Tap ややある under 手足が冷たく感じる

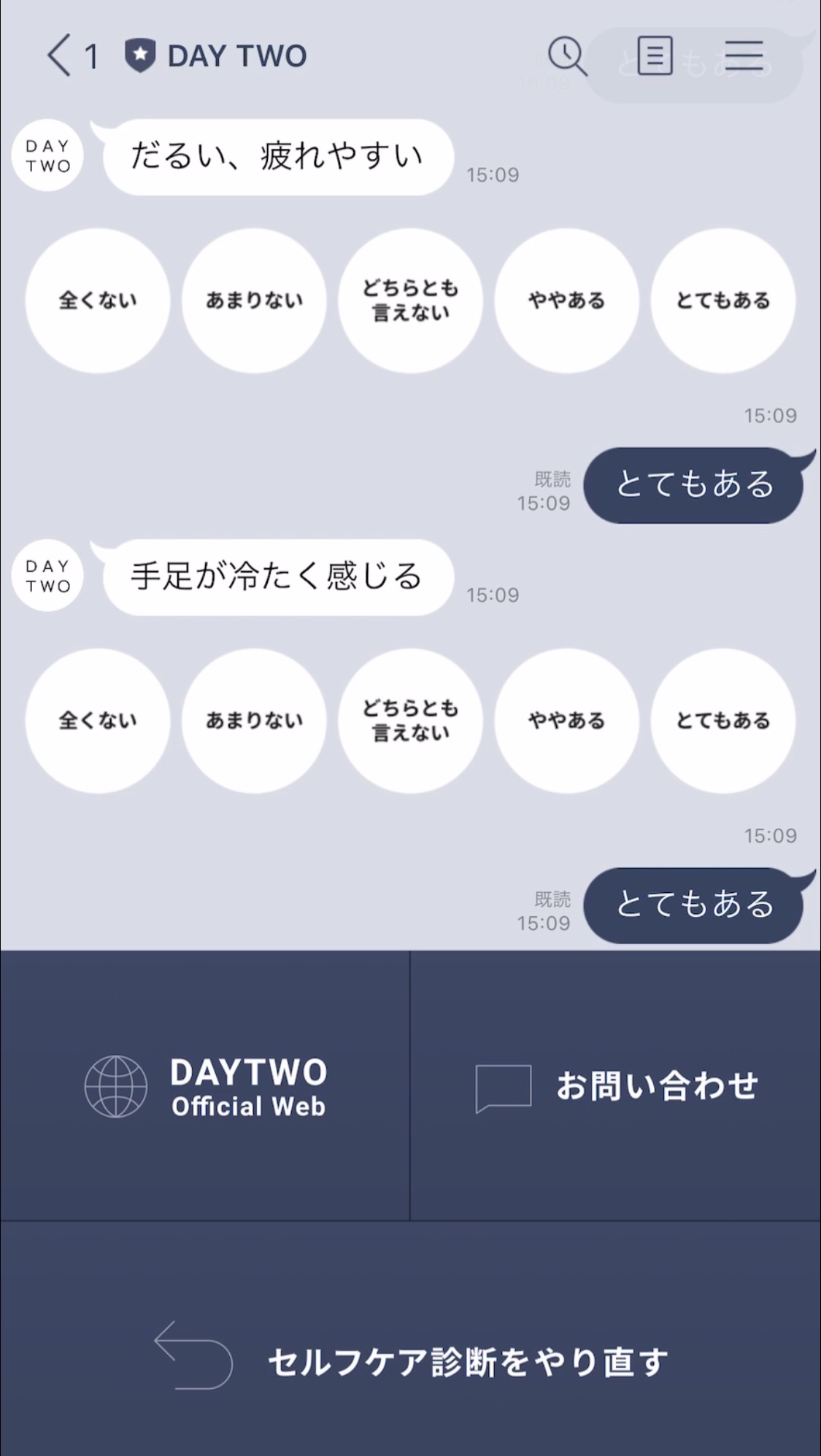[x=566, y=721]
